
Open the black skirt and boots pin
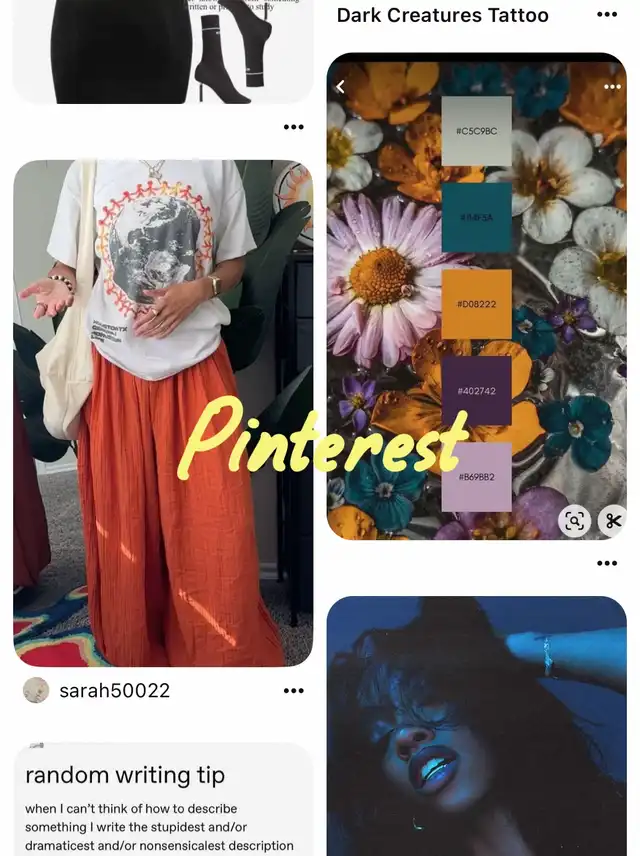coord(163,50)
